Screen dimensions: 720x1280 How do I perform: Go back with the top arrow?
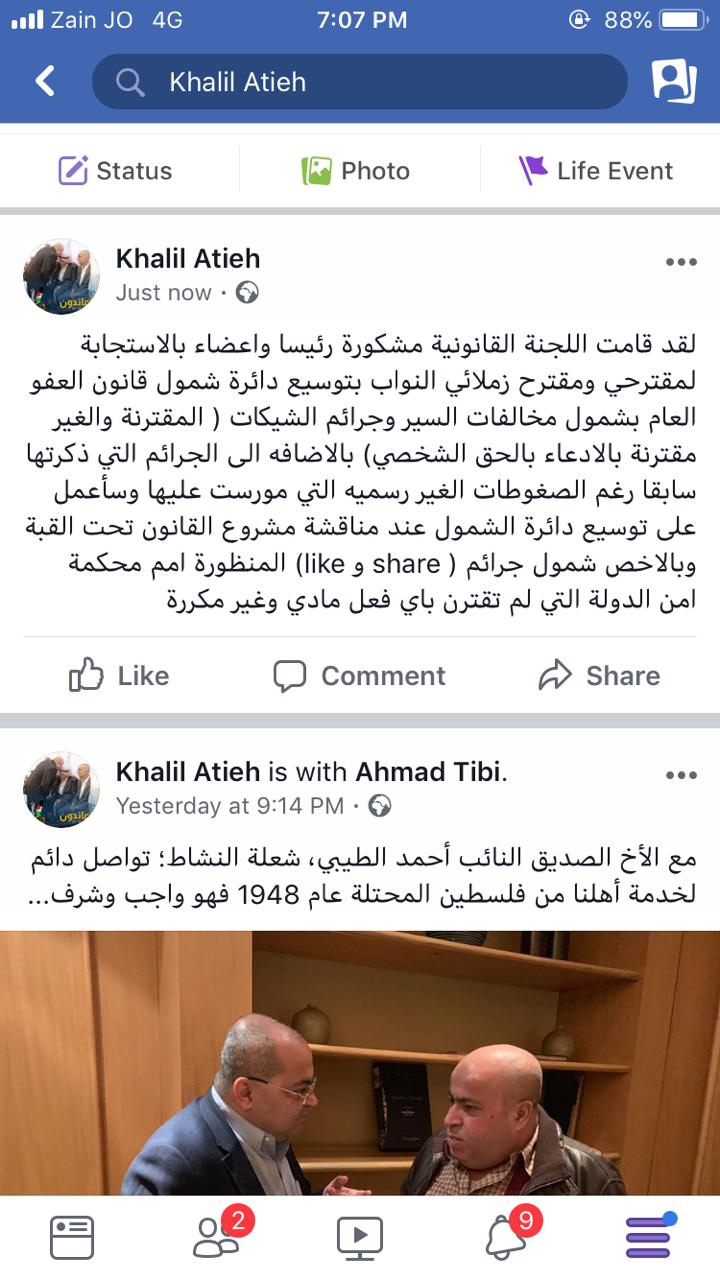click(x=45, y=81)
